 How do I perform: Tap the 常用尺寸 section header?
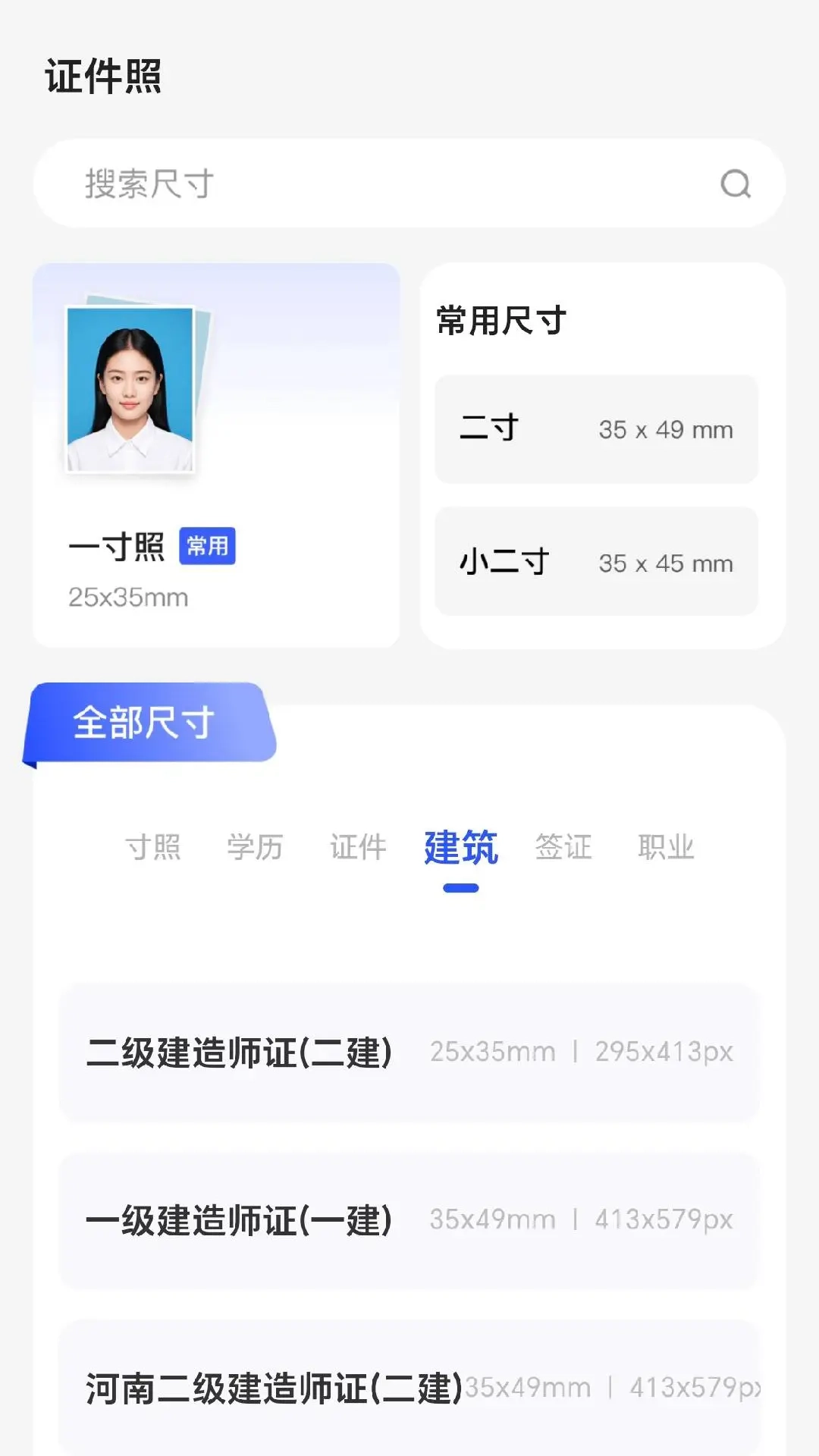tap(500, 320)
